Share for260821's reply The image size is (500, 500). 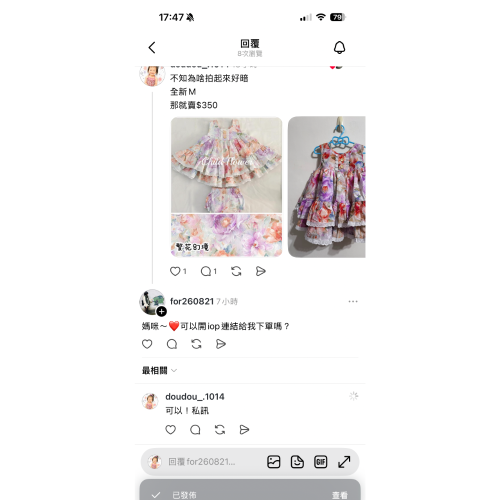(221, 344)
